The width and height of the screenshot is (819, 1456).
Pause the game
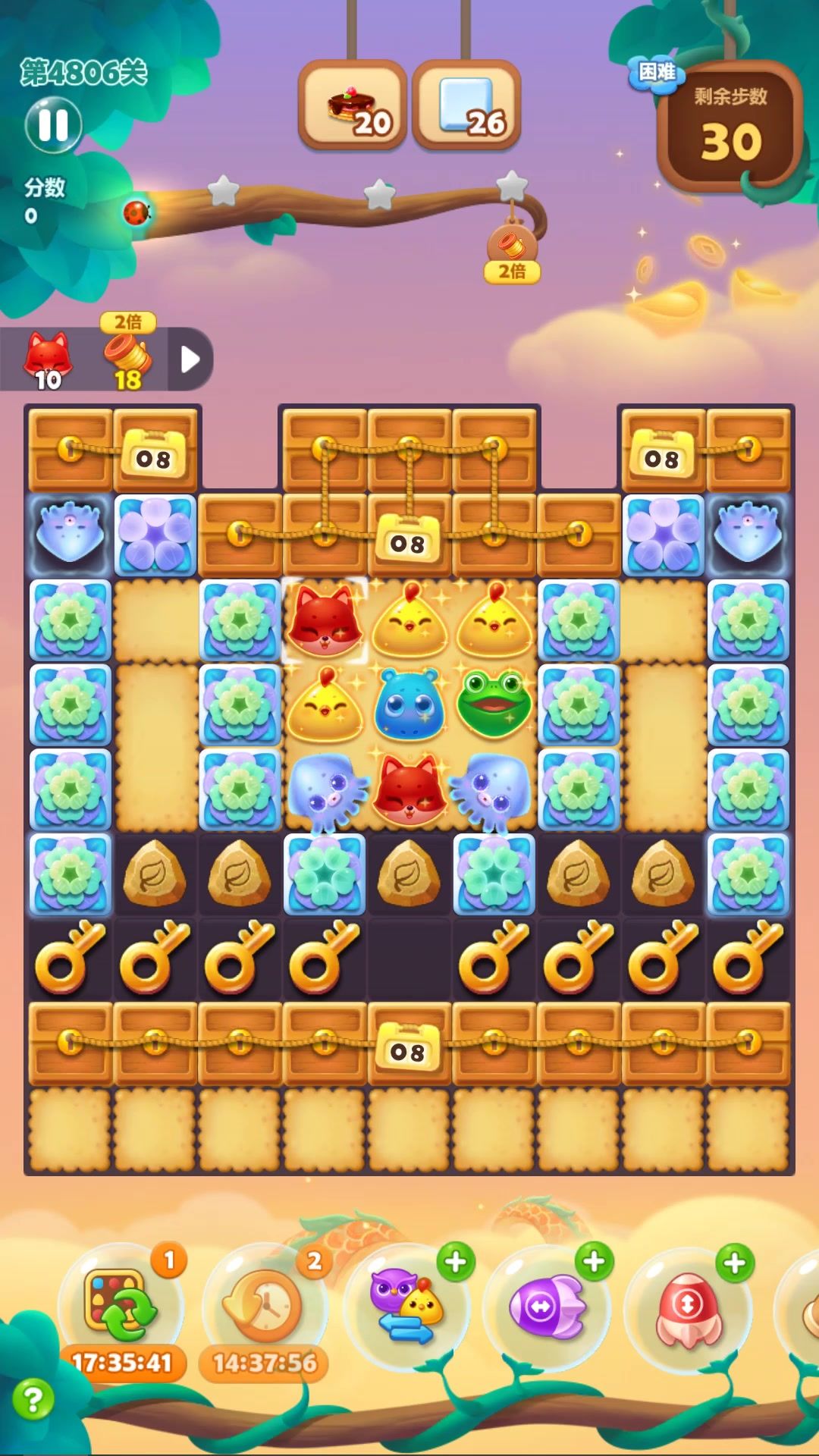[x=53, y=125]
